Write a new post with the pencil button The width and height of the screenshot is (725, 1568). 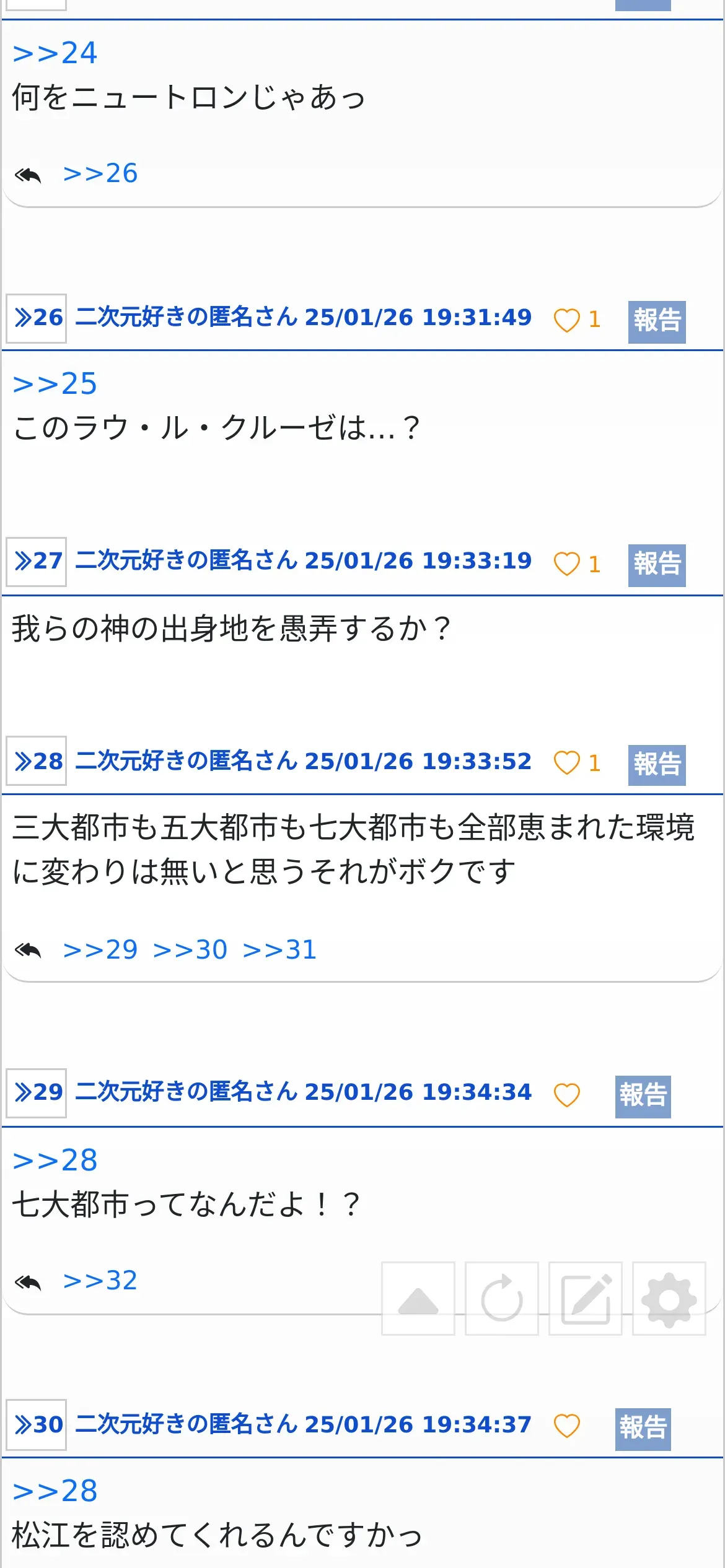586,1298
